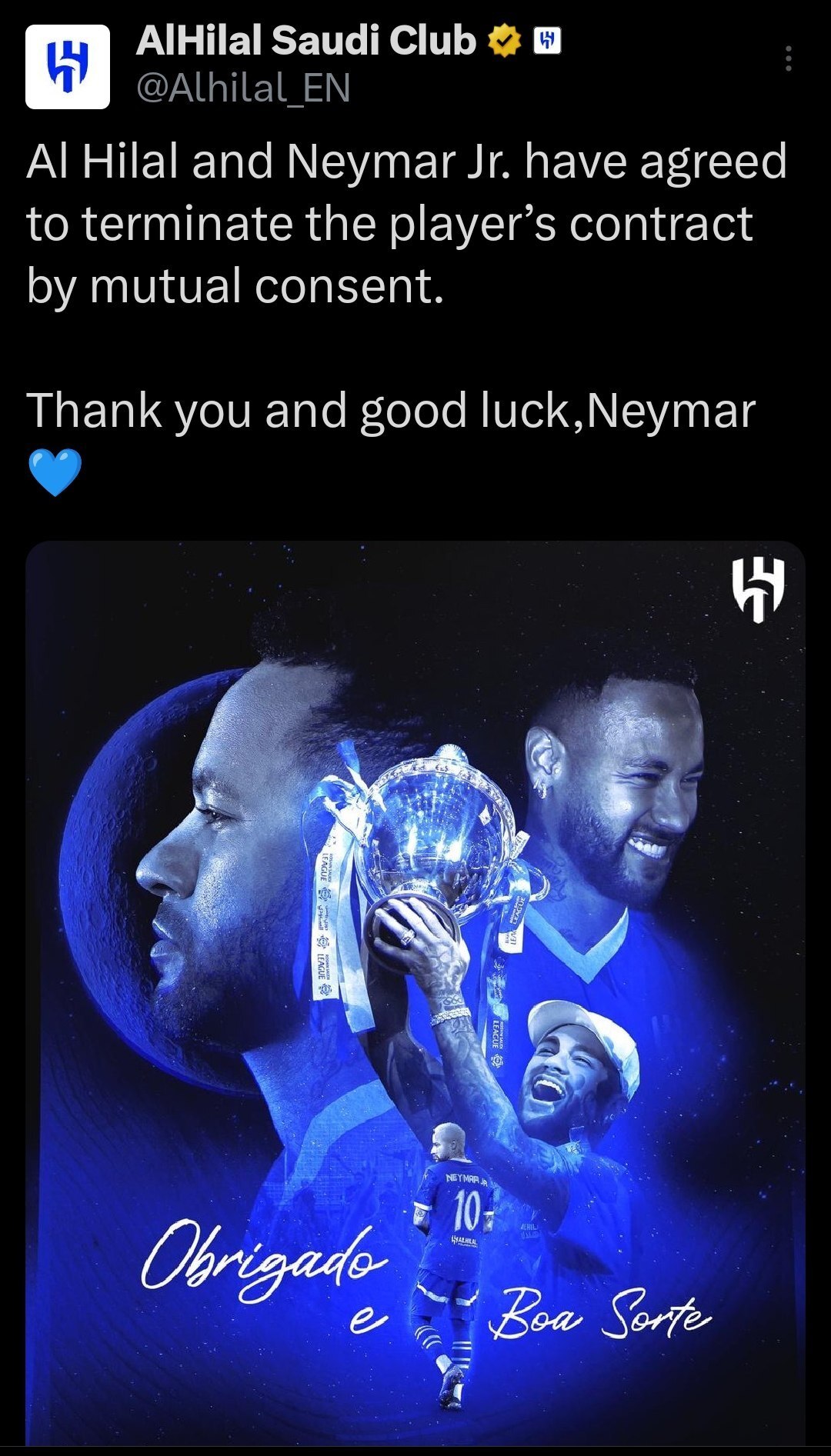Open AlHilal Saudi Club profile avatar
The image size is (831, 1456).
click(68, 66)
